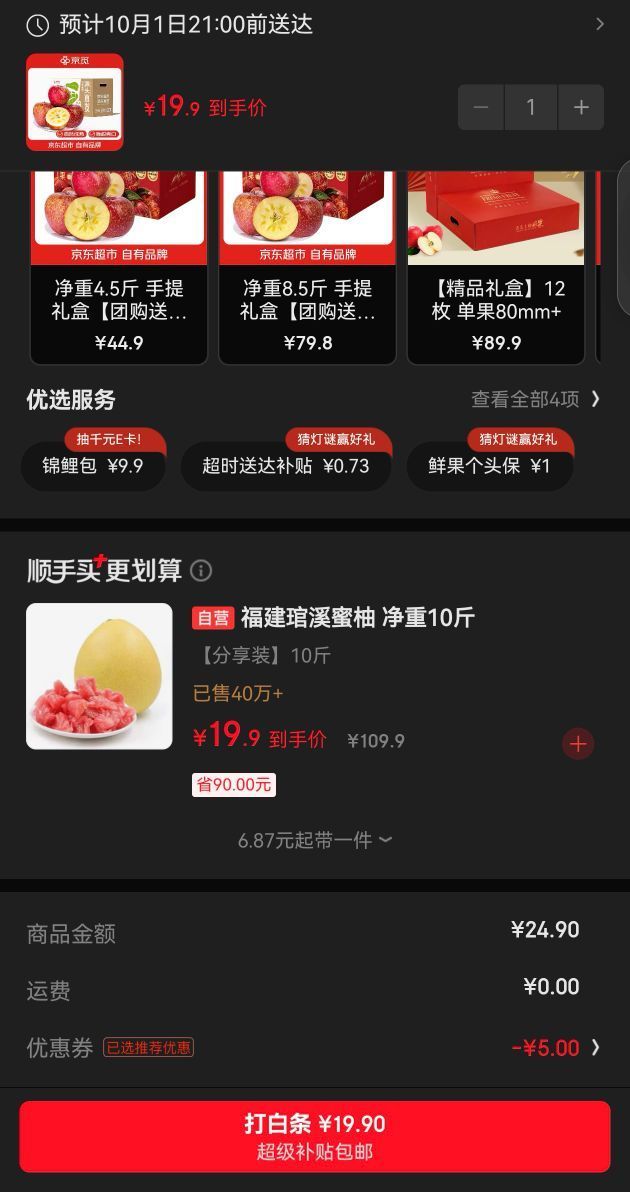Select the 净重4.5斤 手提礼盒 option
630x1192 pixels.
tap(119, 268)
